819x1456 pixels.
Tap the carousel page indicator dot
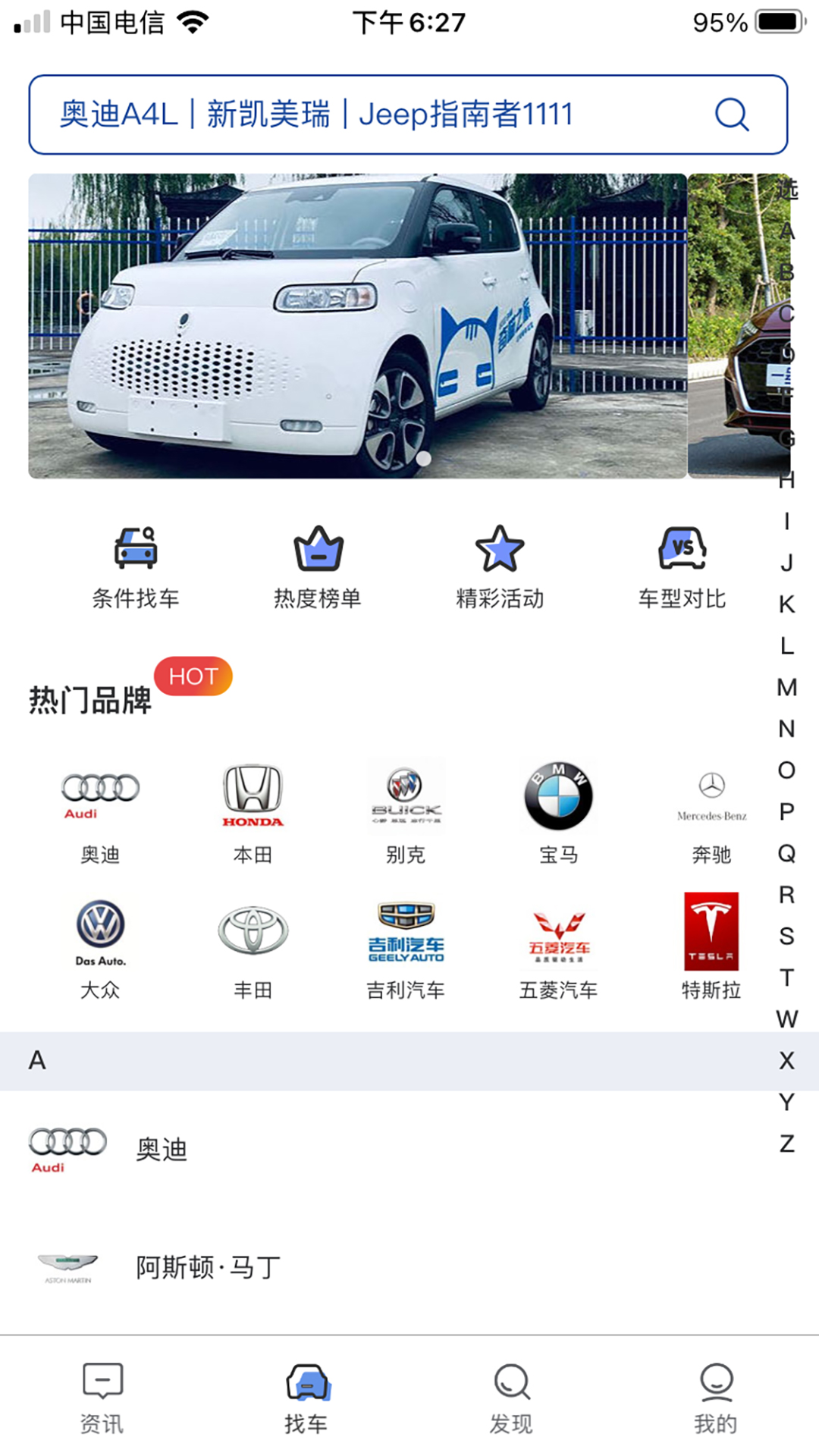pyautogui.click(x=424, y=457)
